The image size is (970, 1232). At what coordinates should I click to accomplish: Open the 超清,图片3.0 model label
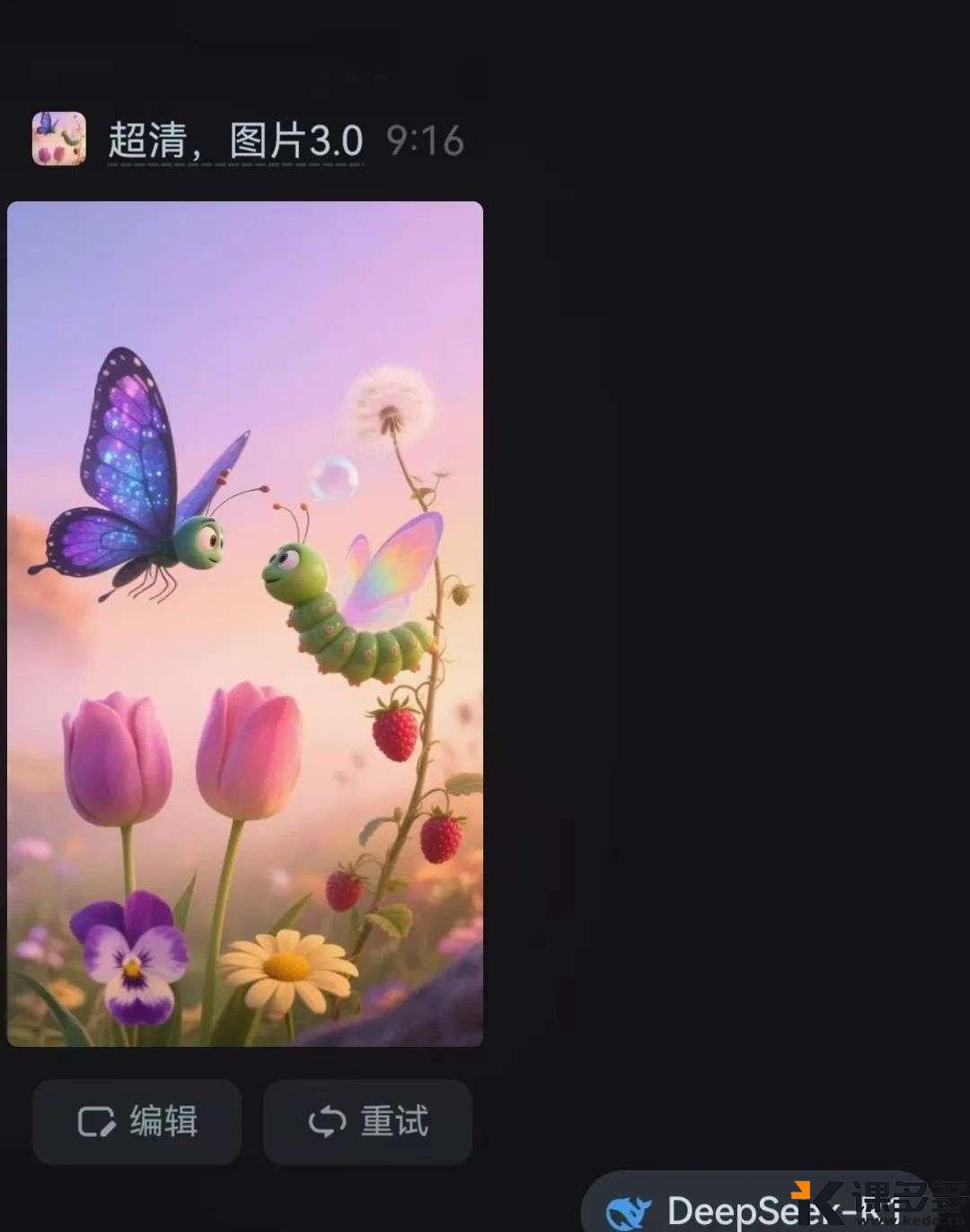(x=235, y=141)
